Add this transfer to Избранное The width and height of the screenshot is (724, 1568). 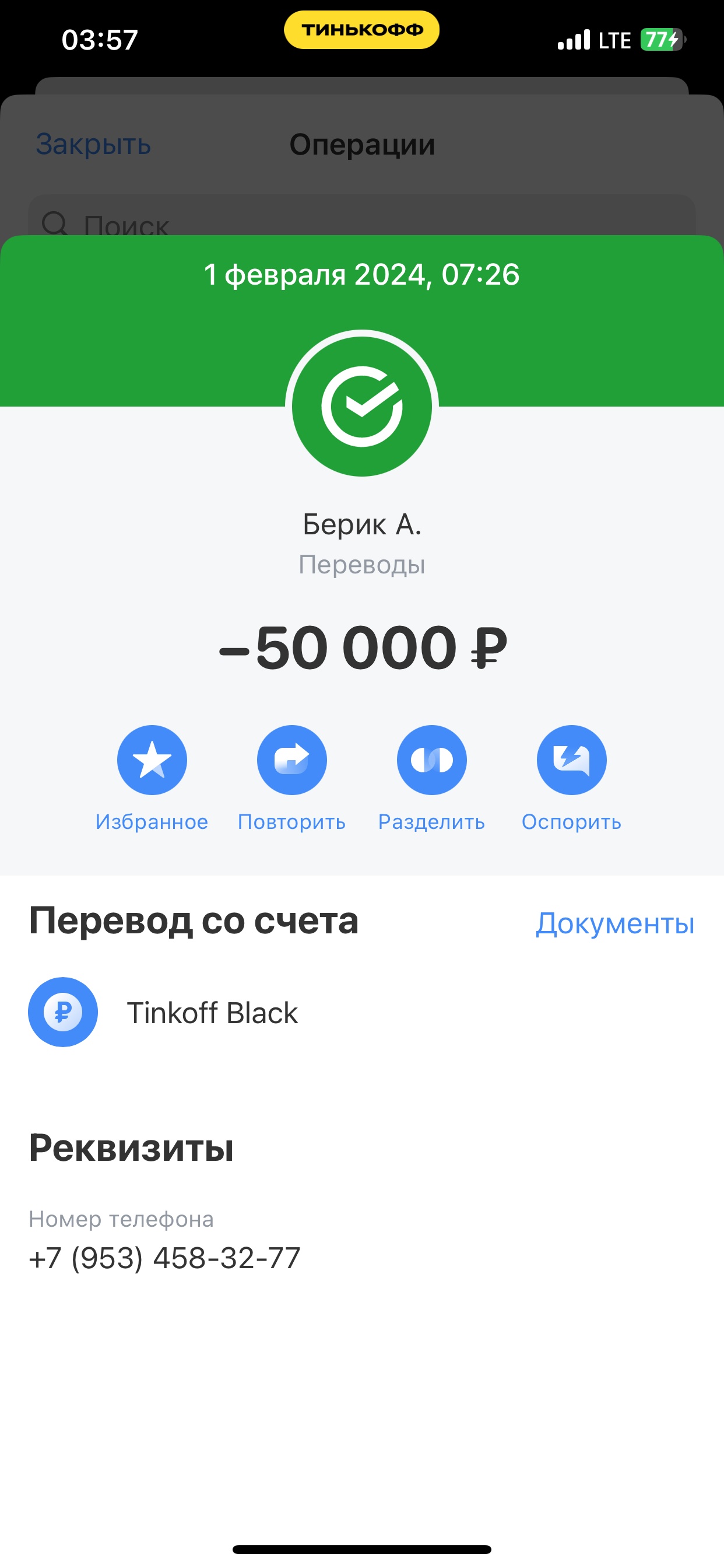pos(152,760)
